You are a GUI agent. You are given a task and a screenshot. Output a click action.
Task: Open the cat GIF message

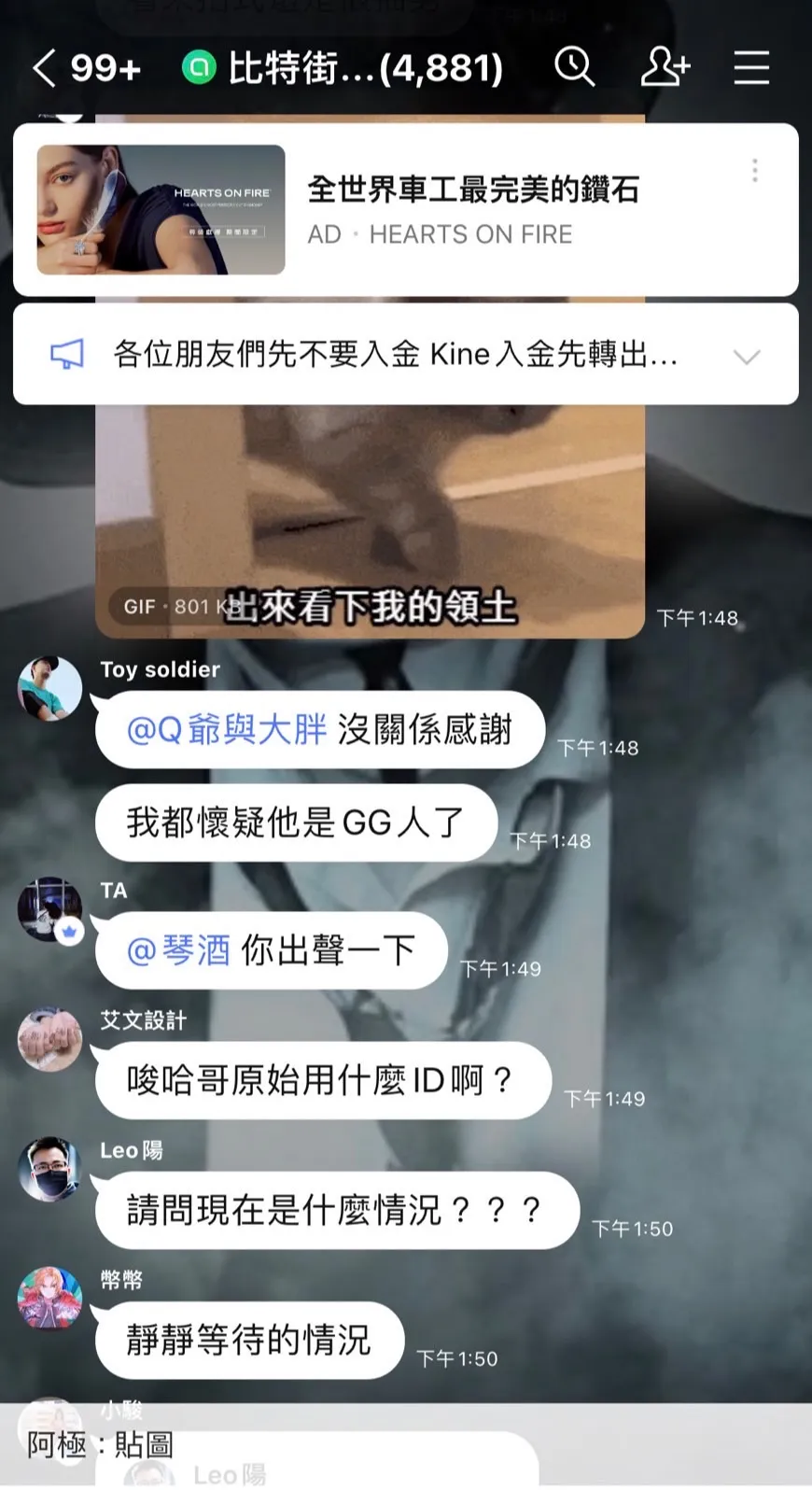click(370, 521)
